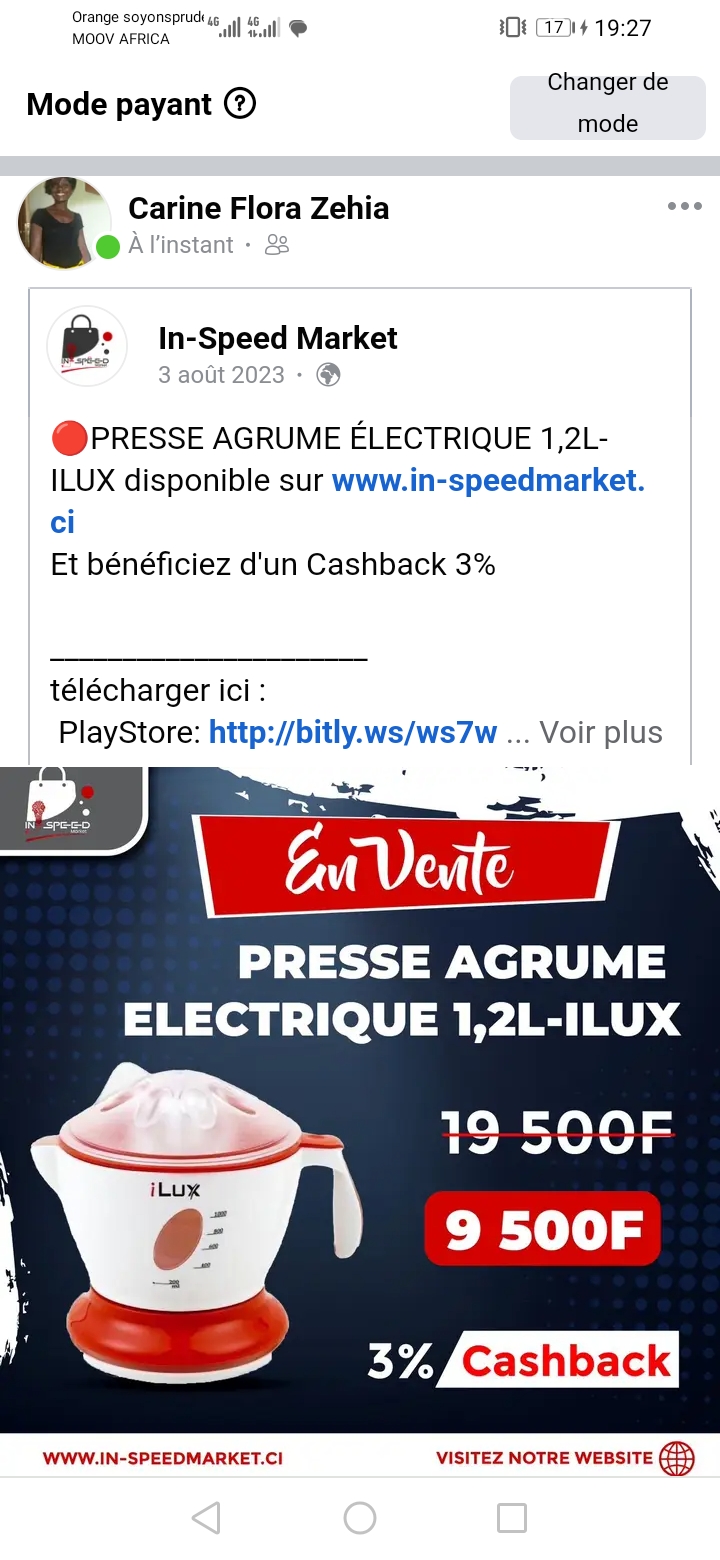The height and width of the screenshot is (1560, 720).
Task: Expand the post with Voir plus
Action: coord(600,733)
